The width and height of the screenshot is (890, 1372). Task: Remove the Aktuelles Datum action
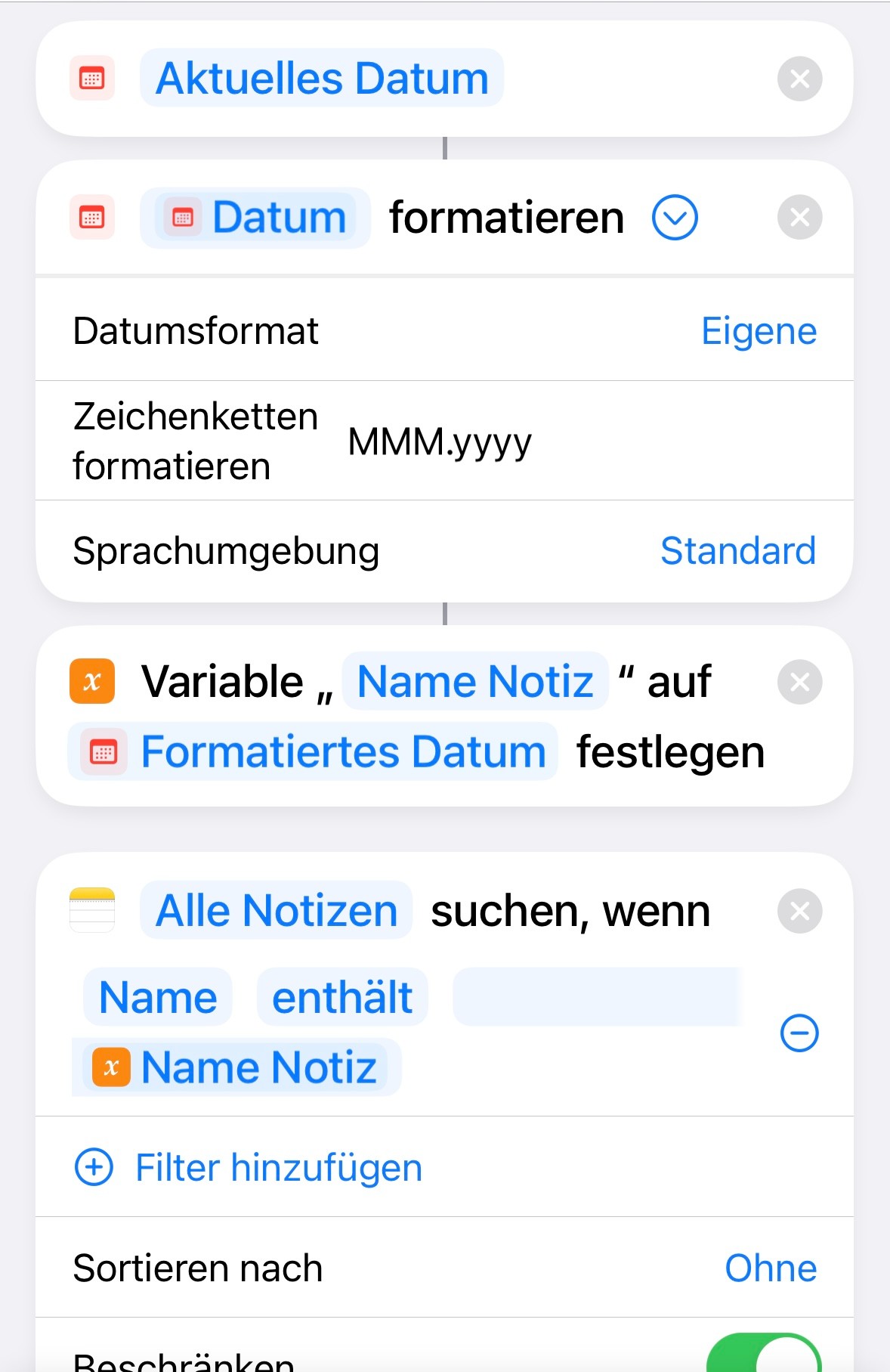(x=799, y=79)
